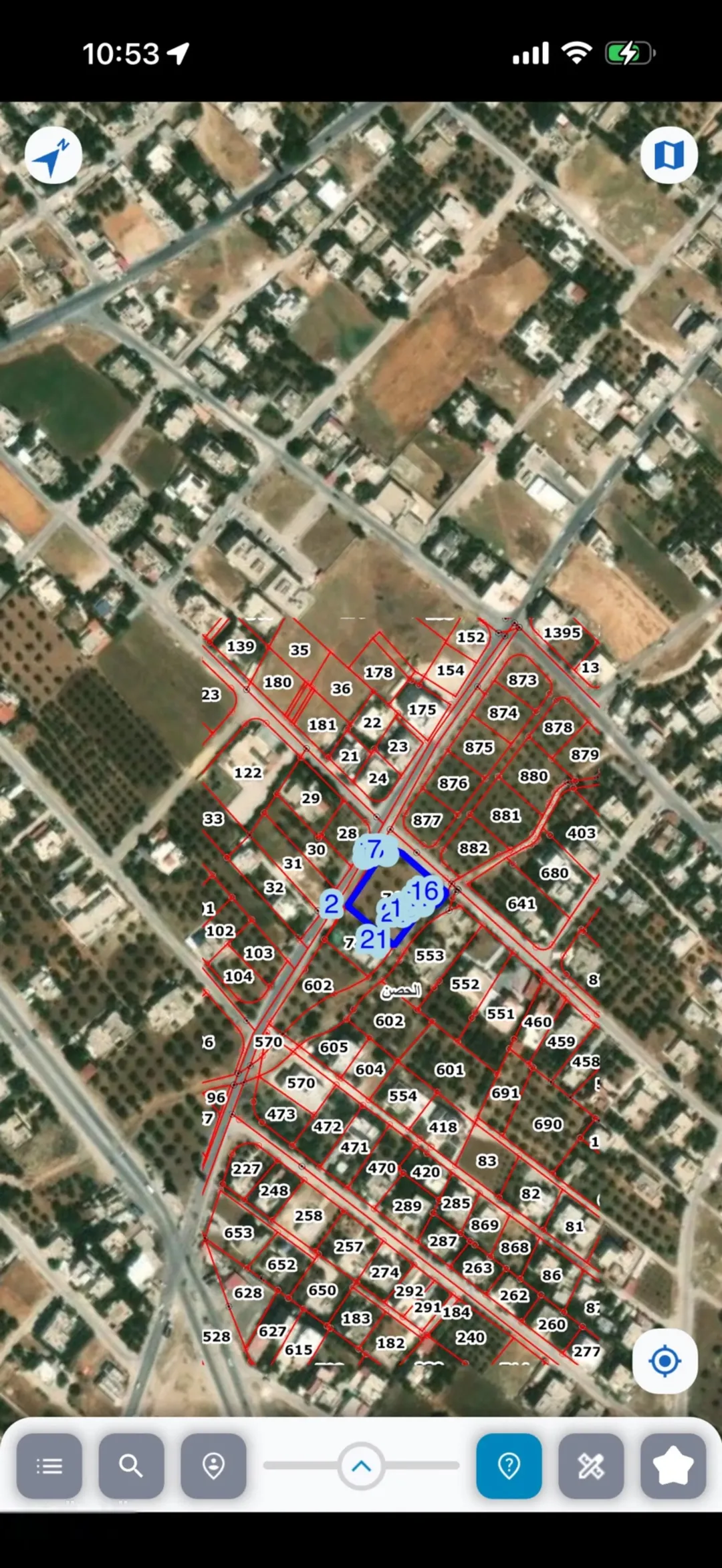Open the measuring tools button
This screenshot has width=722, height=1568.
(591, 1466)
